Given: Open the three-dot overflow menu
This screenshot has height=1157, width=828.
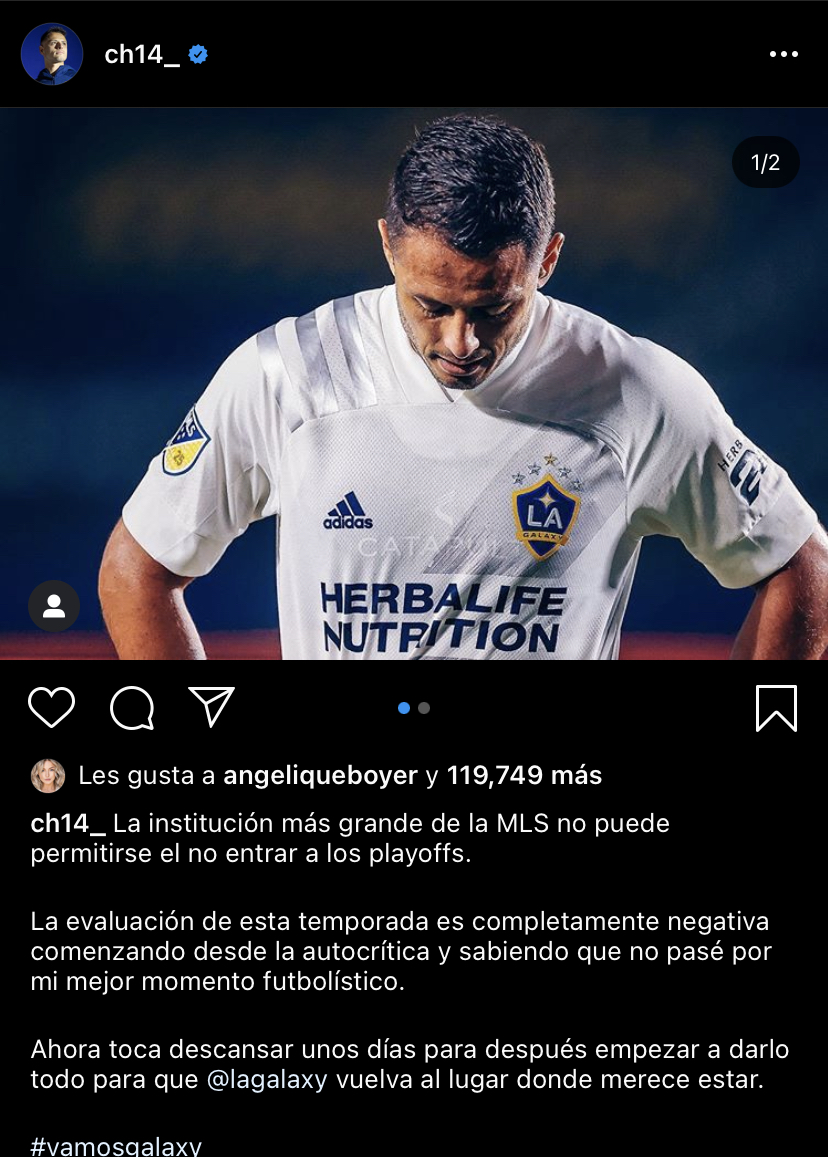Looking at the screenshot, I should [783, 55].
